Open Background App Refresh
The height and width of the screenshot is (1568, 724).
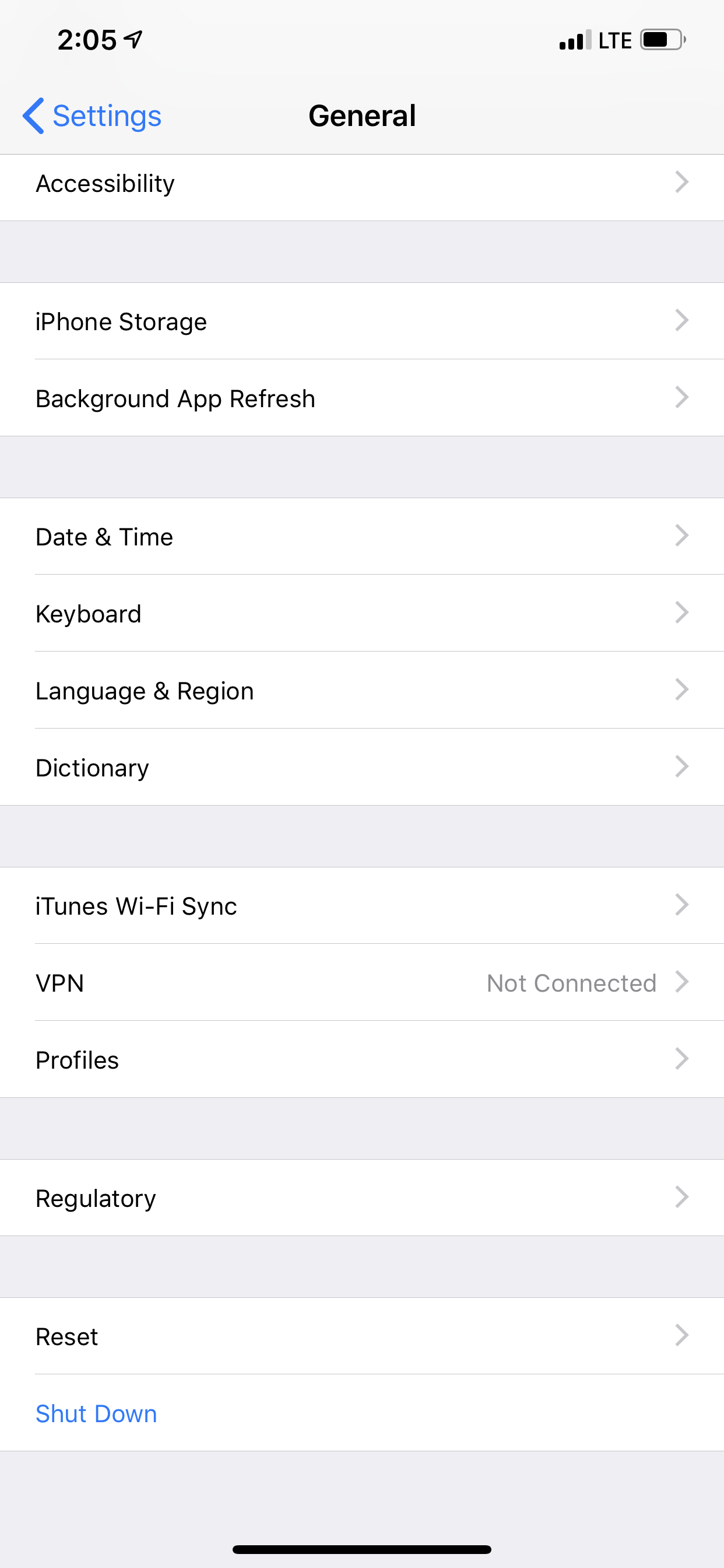tap(362, 398)
